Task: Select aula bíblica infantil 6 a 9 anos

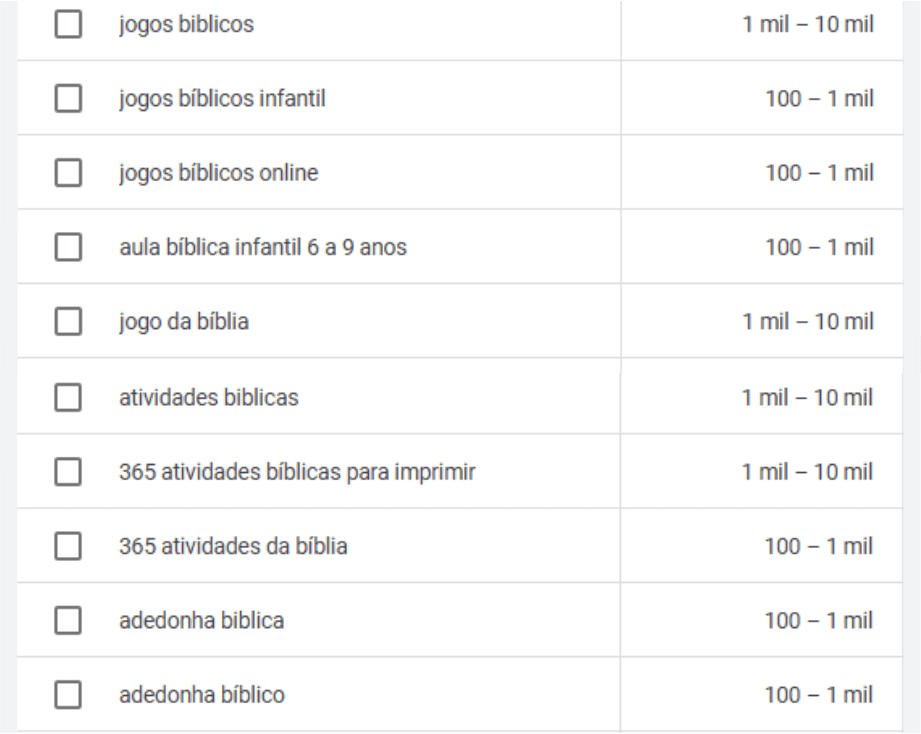Action: click(x=68, y=248)
